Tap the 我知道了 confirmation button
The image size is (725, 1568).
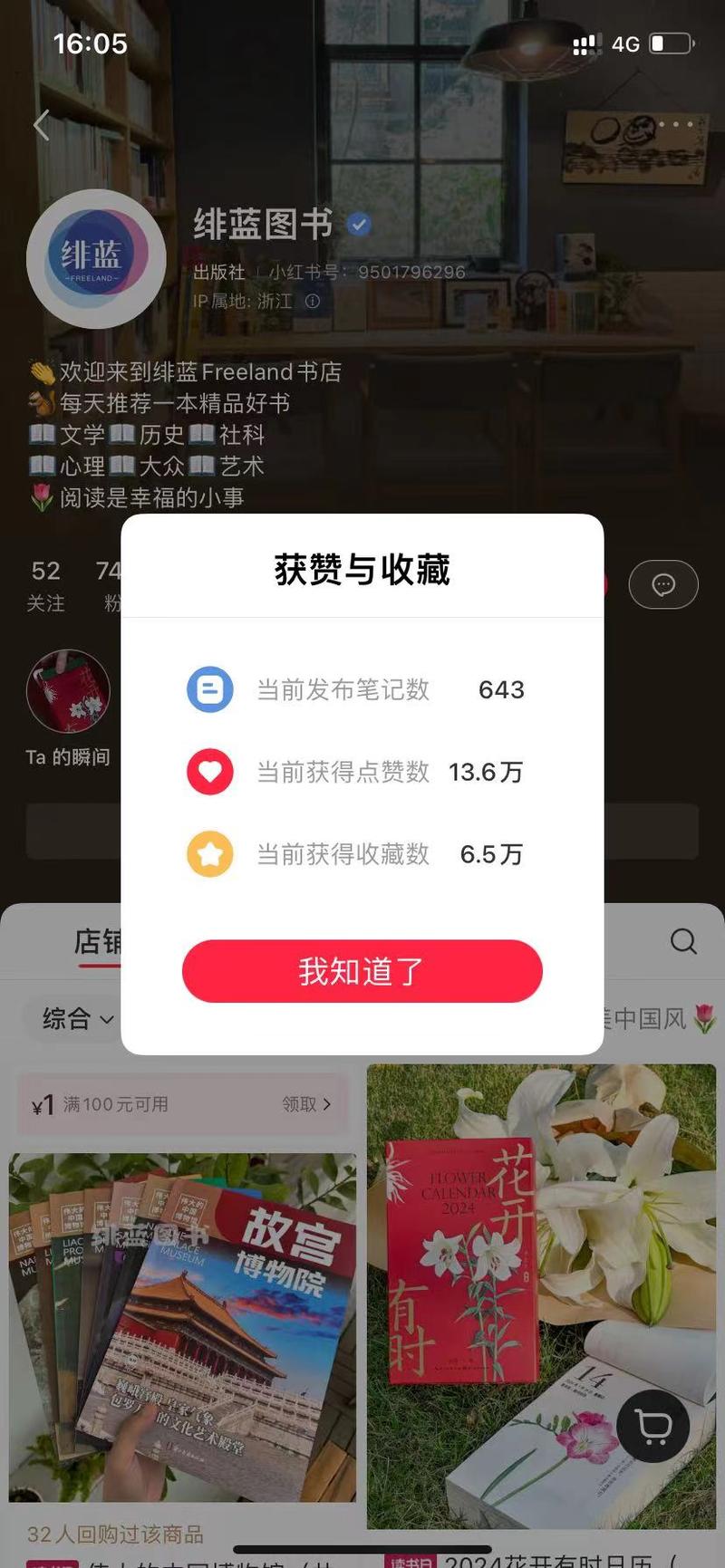(x=362, y=970)
